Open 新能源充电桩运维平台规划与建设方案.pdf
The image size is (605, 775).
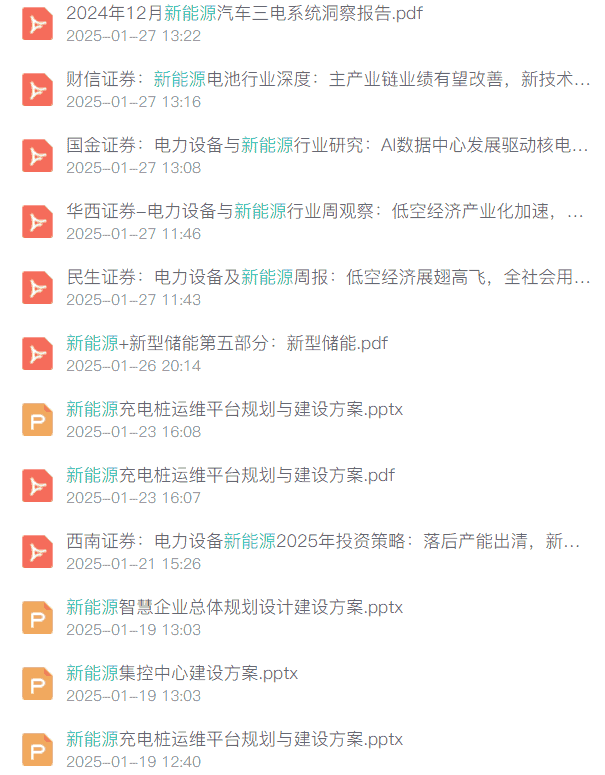(x=230, y=476)
